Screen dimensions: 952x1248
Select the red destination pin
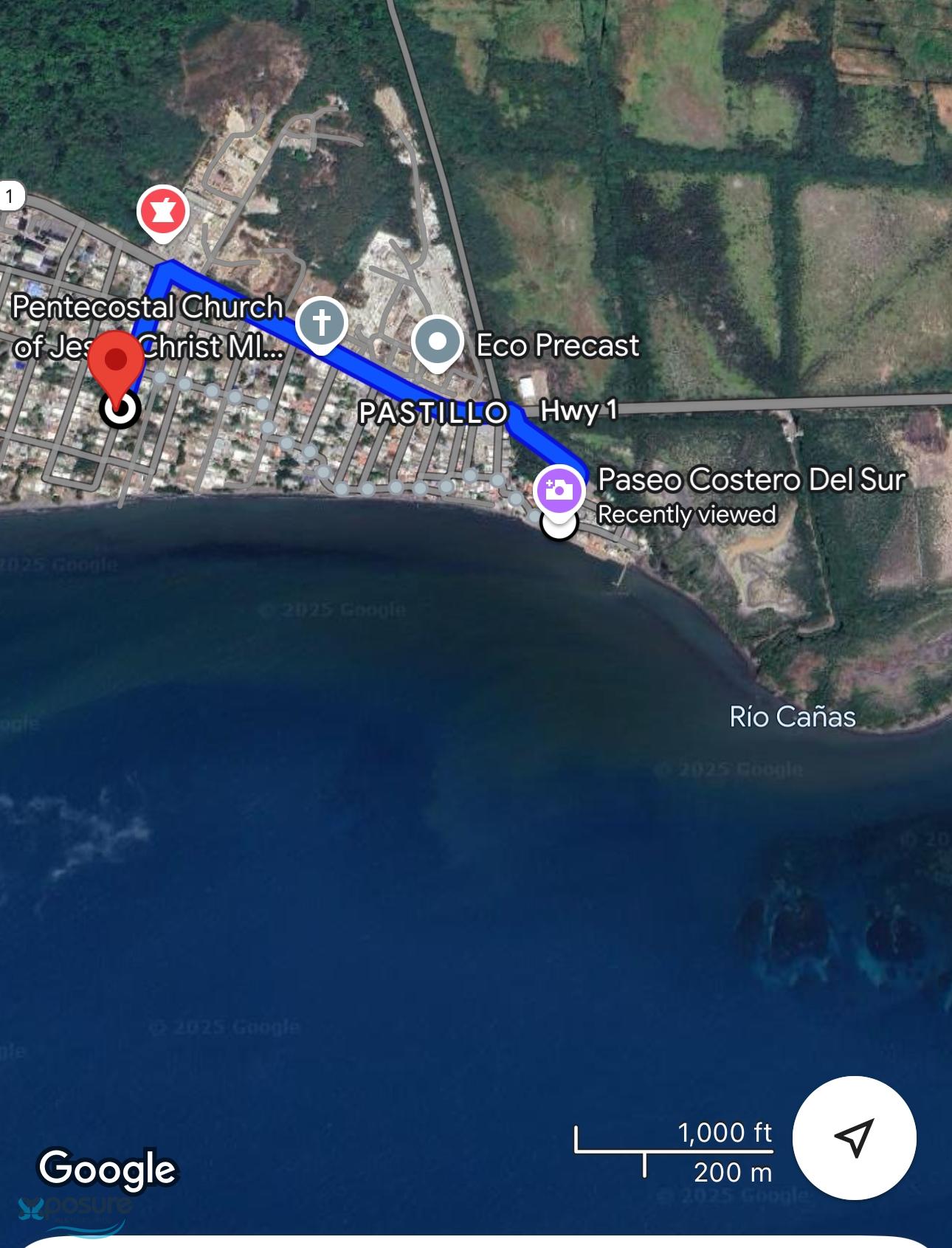[116, 361]
